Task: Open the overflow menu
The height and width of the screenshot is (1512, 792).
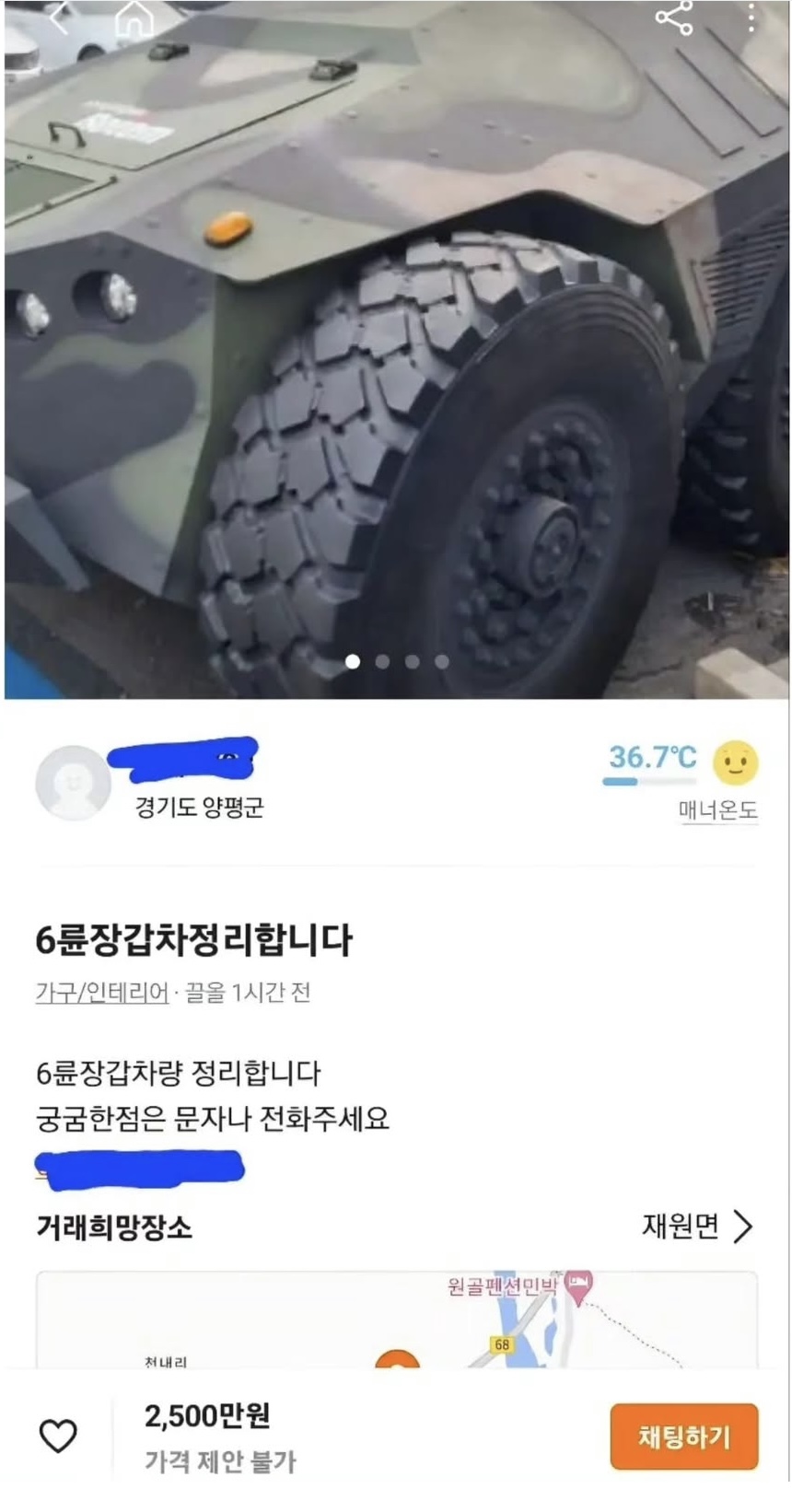Action: click(x=751, y=17)
